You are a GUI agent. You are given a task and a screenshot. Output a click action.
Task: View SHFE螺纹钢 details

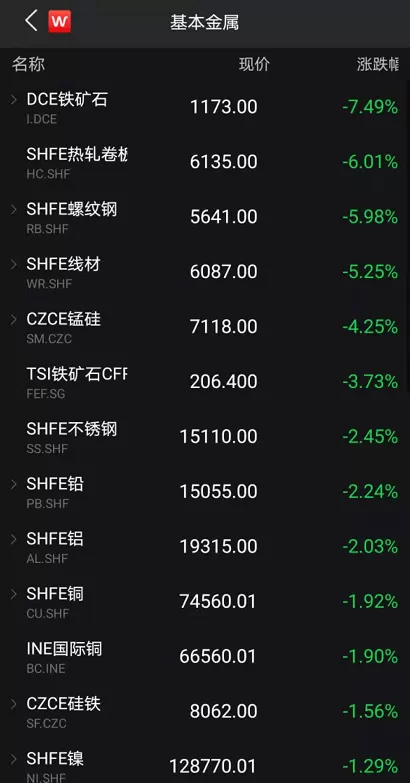pos(205,217)
